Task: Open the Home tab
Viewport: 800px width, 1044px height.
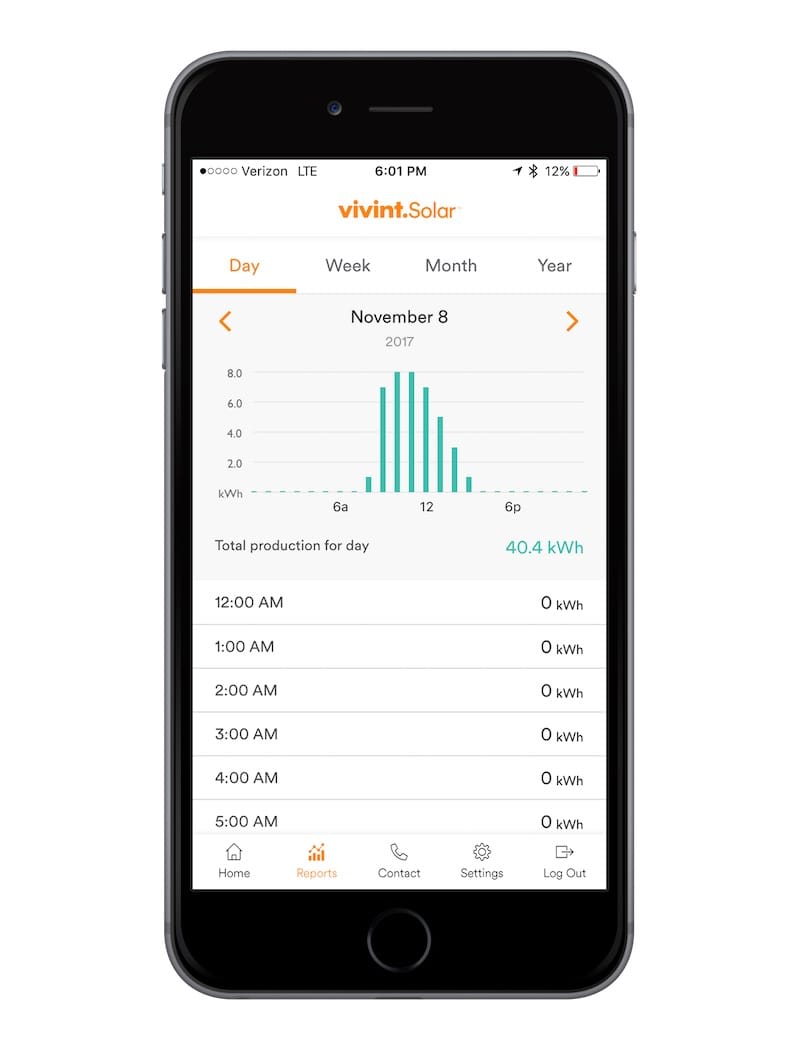Action: [234, 861]
